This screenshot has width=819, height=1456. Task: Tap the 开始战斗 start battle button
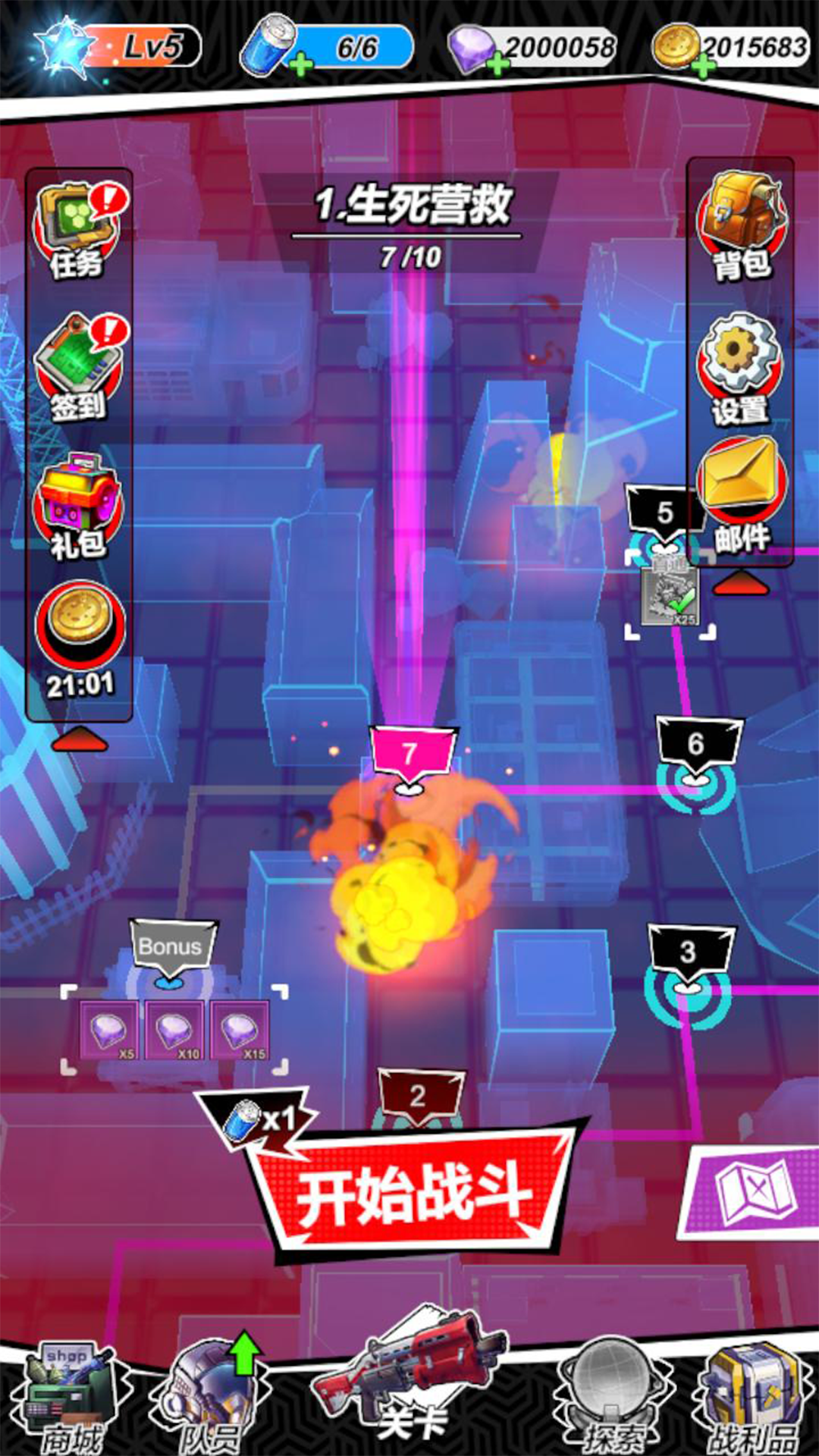point(413,1194)
